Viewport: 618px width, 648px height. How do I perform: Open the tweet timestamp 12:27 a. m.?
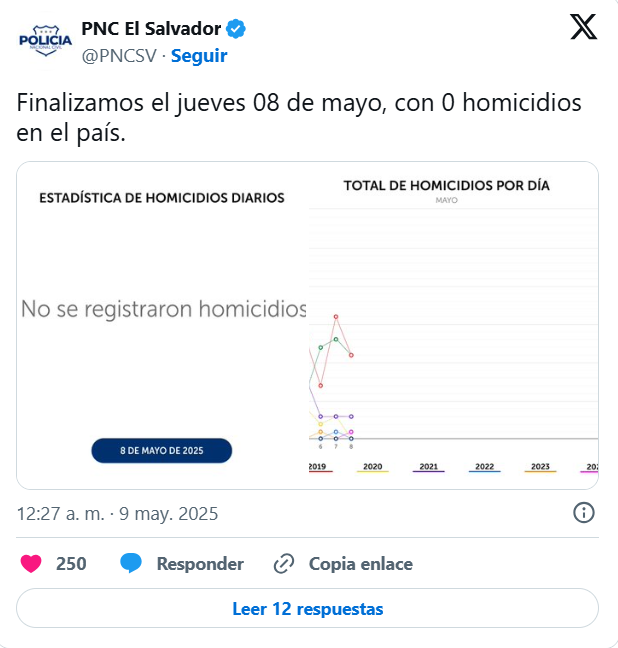[x=117, y=514]
